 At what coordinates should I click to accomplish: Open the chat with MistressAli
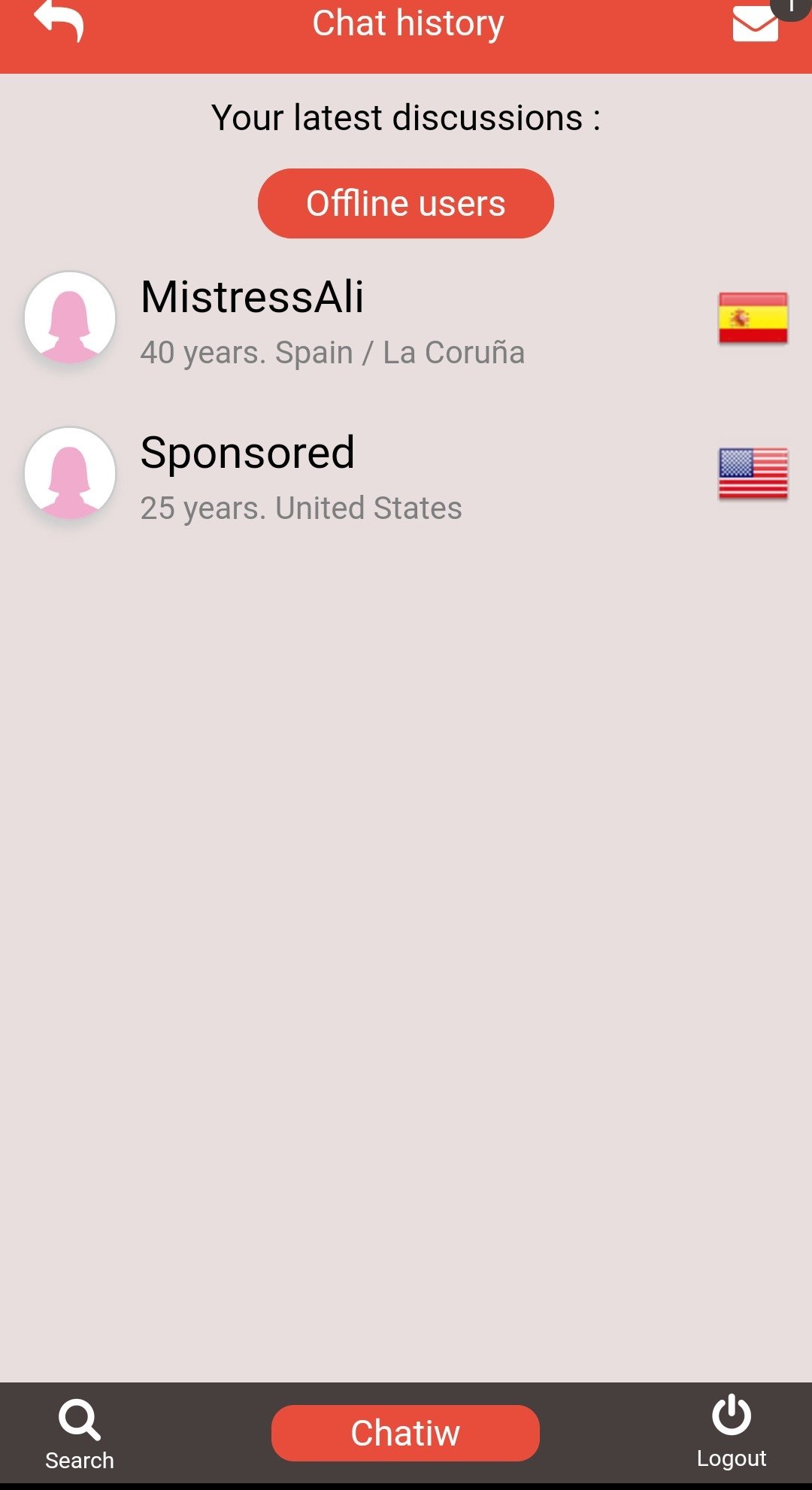(301, 320)
